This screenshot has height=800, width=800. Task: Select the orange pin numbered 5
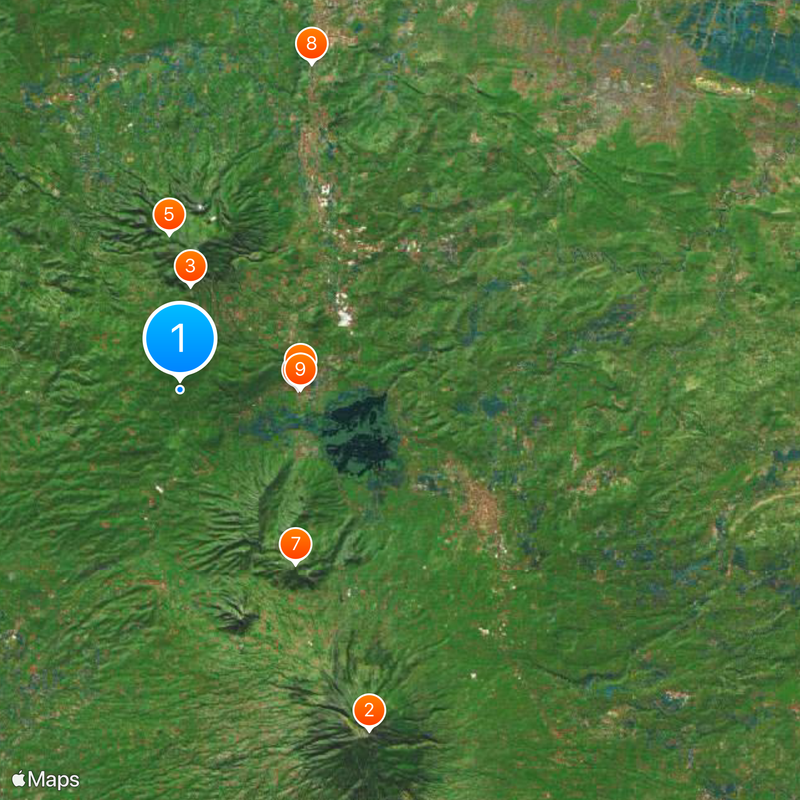pyautogui.click(x=169, y=214)
